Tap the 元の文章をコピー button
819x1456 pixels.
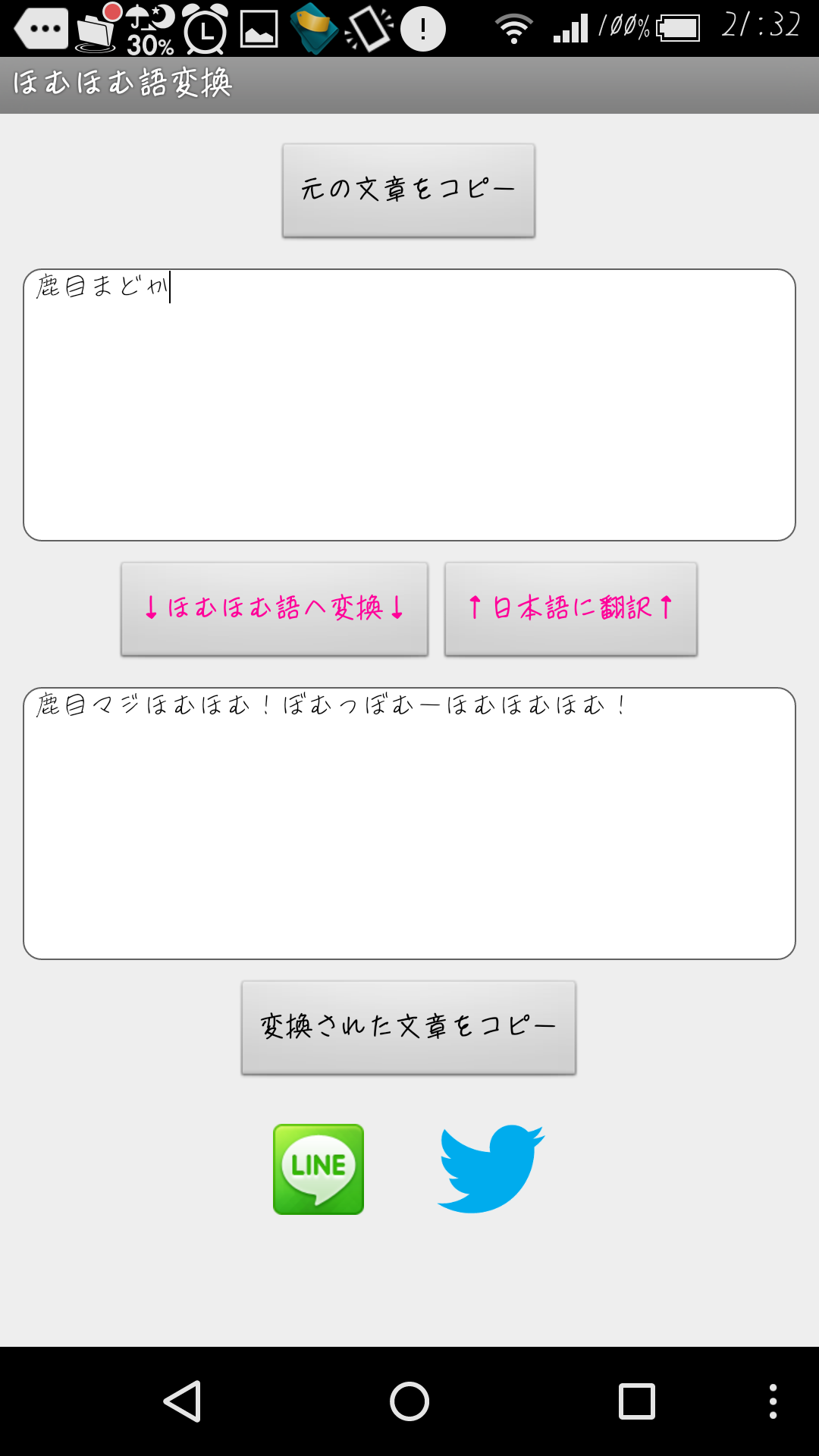[409, 190]
